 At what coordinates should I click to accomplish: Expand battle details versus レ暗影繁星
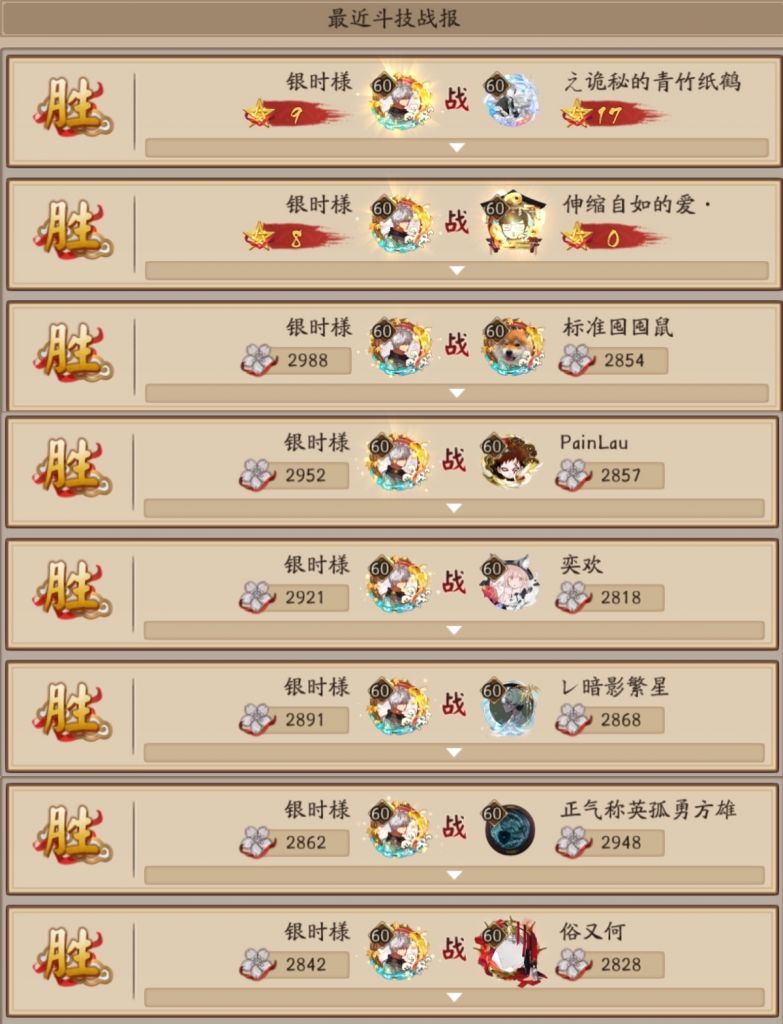point(455,752)
